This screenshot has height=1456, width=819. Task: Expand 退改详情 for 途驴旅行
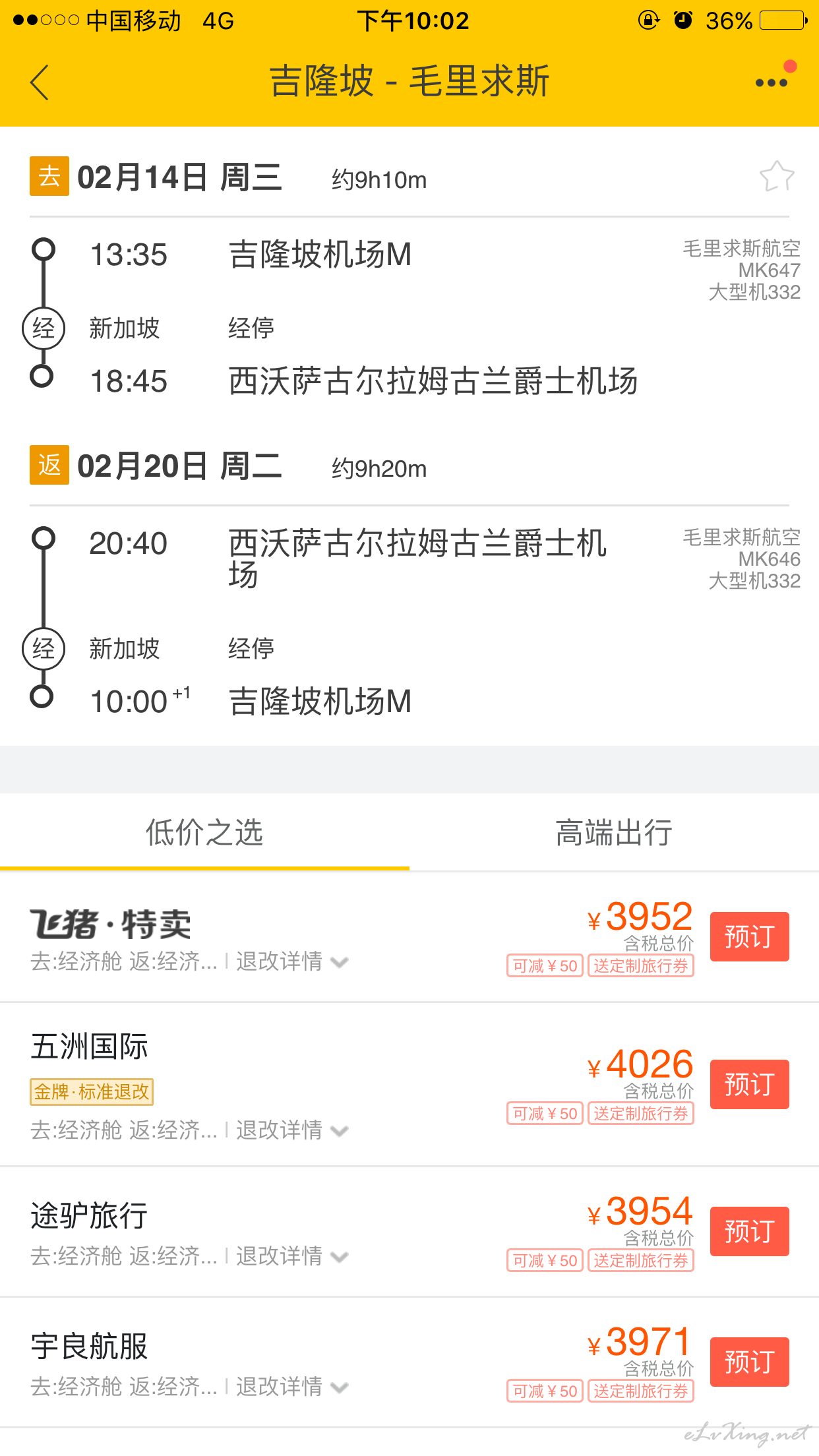click(292, 1256)
